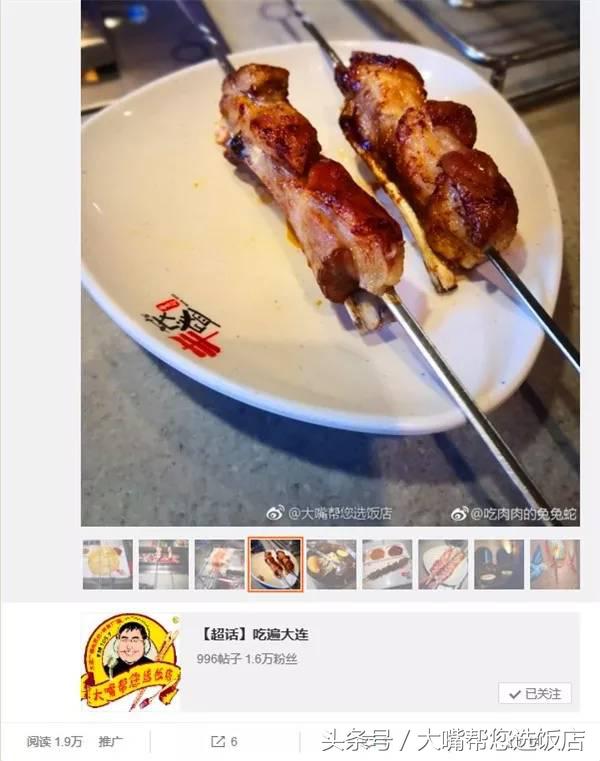Tap the 已关注 follow button
Viewport: 600px width, 761px height.
(535, 693)
